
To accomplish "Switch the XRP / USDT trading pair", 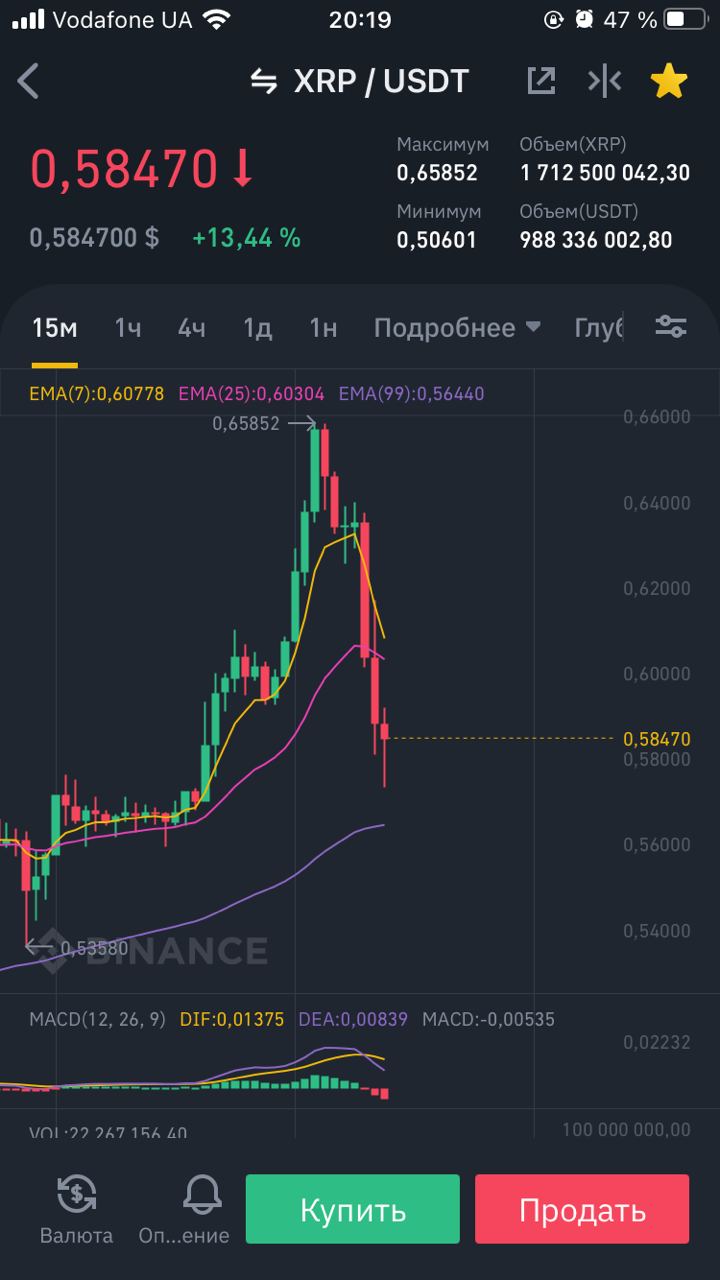I will tap(359, 81).
